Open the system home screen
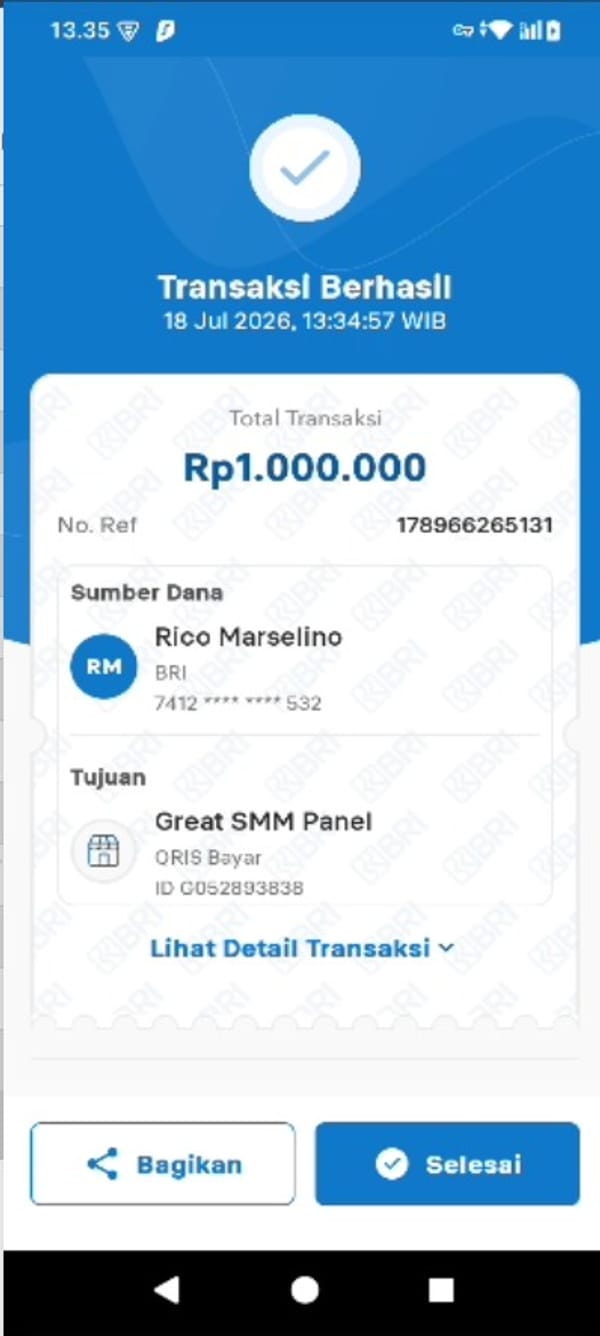 305,1290
